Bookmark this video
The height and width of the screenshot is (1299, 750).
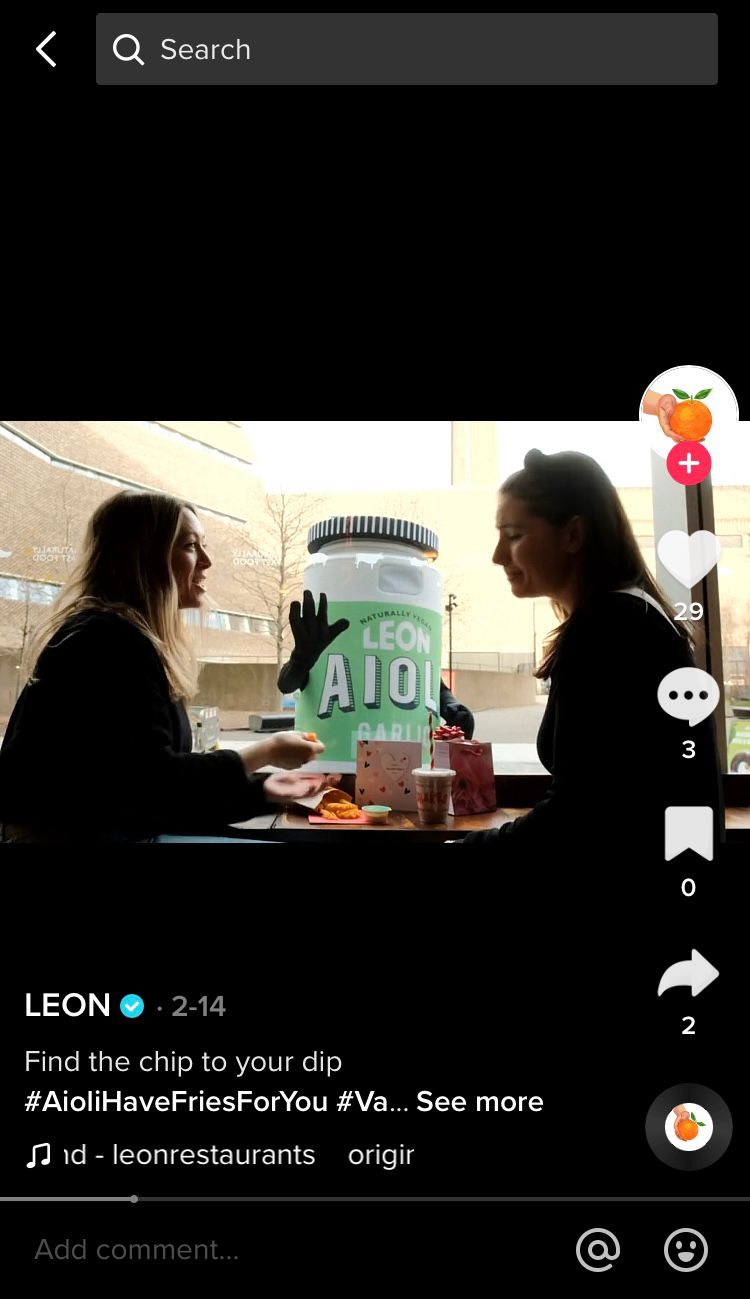point(689,834)
